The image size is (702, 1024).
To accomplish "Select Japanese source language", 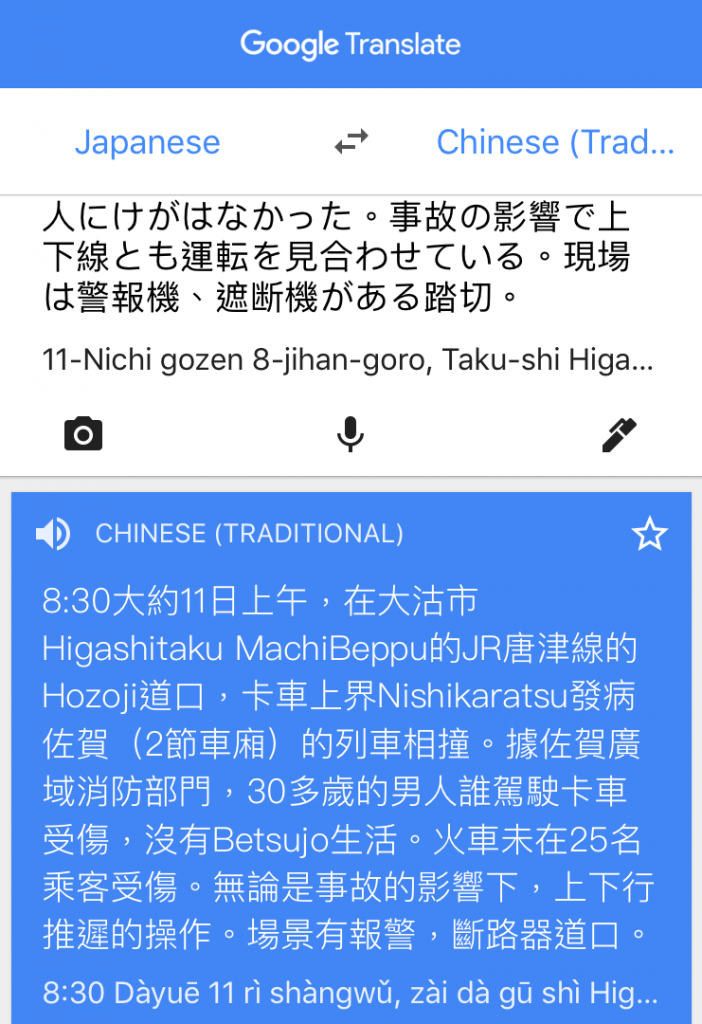I will [x=147, y=142].
